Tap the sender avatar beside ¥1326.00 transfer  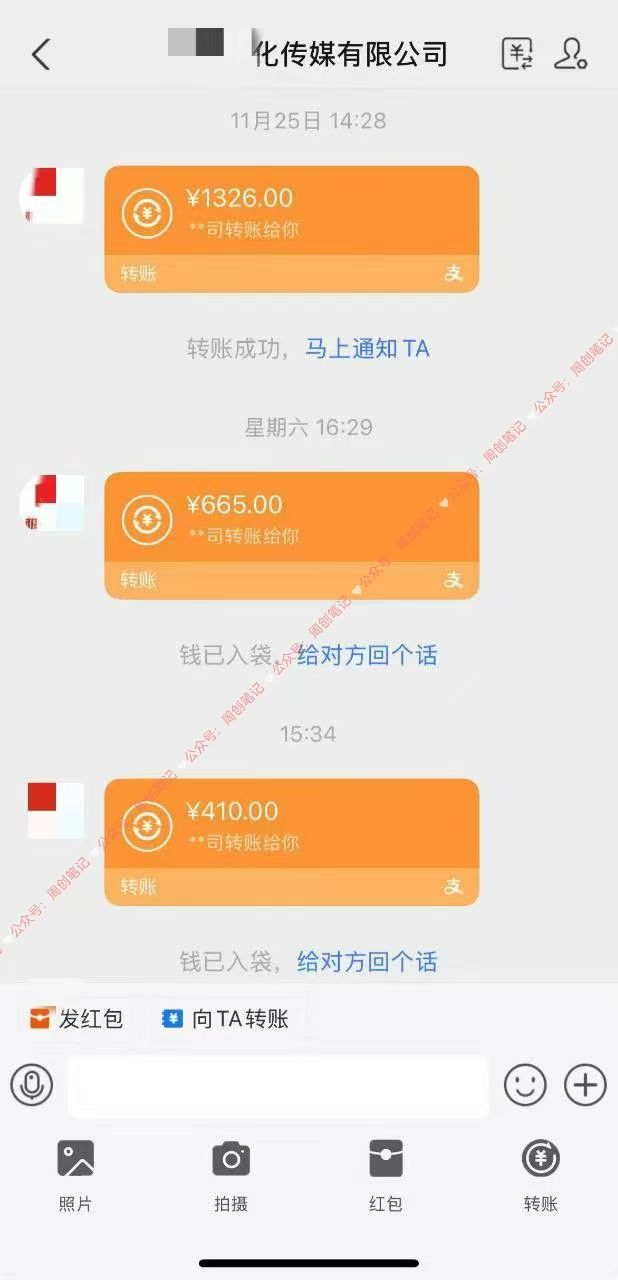coord(52,196)
